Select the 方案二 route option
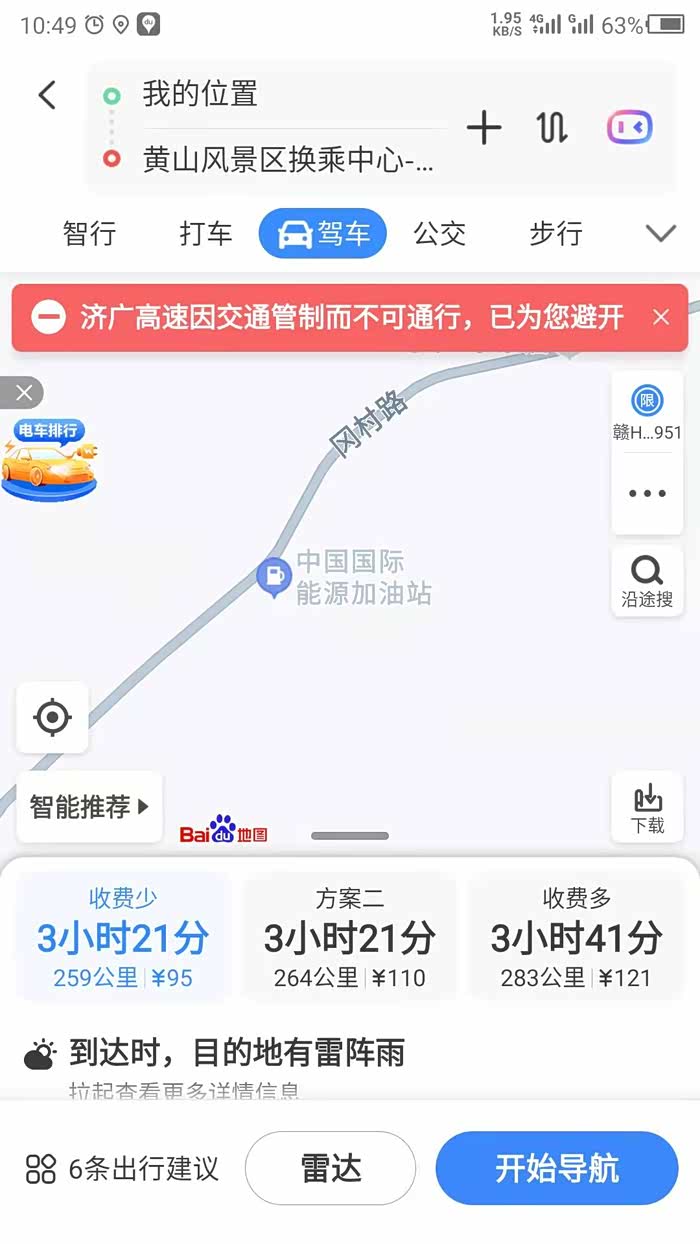The image size is (700, 1244). tap(350, 938)
